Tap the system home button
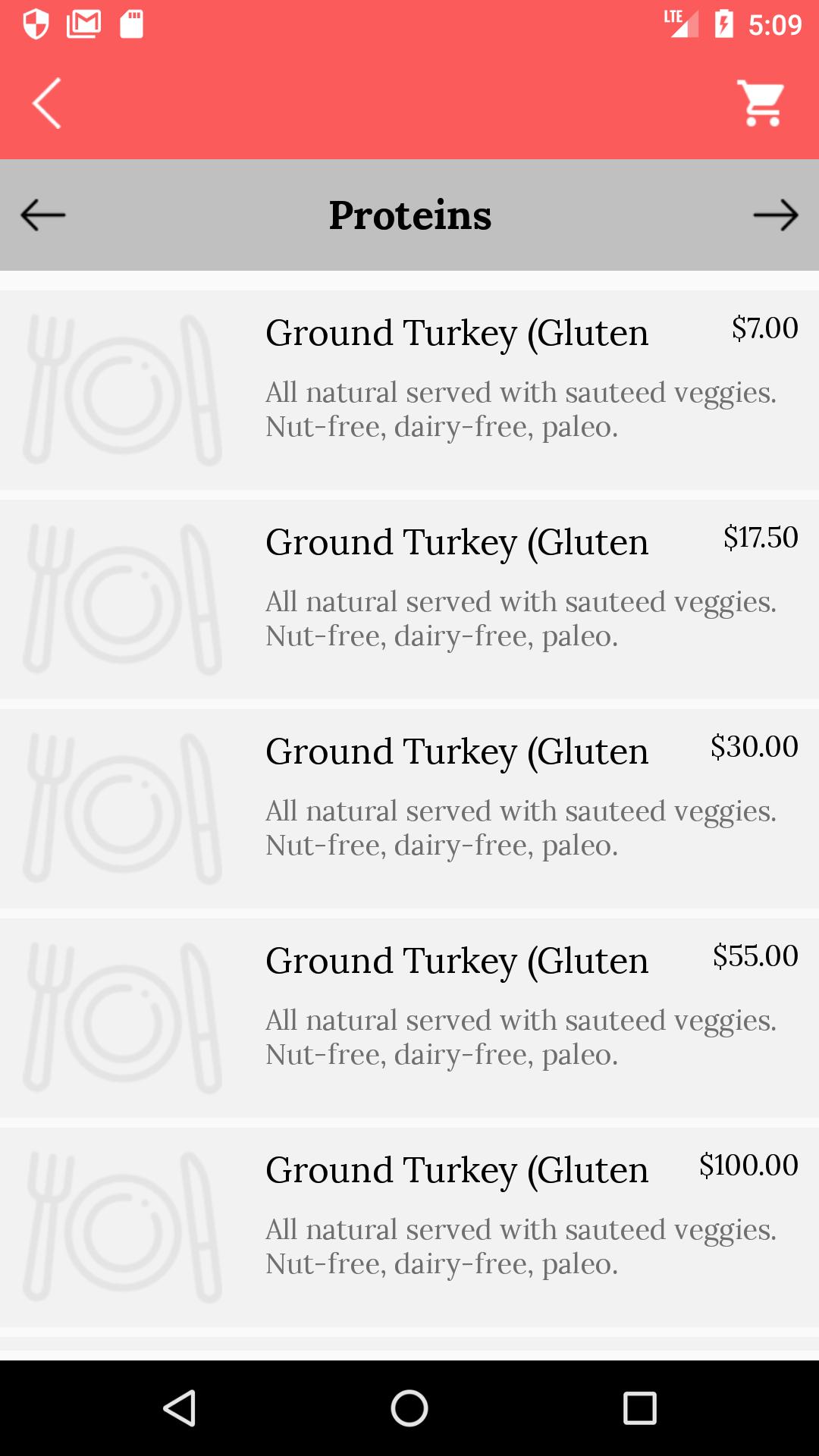Image resolution: width=819 pixels, height=1456 pixels. click(x=409, y=1408)
